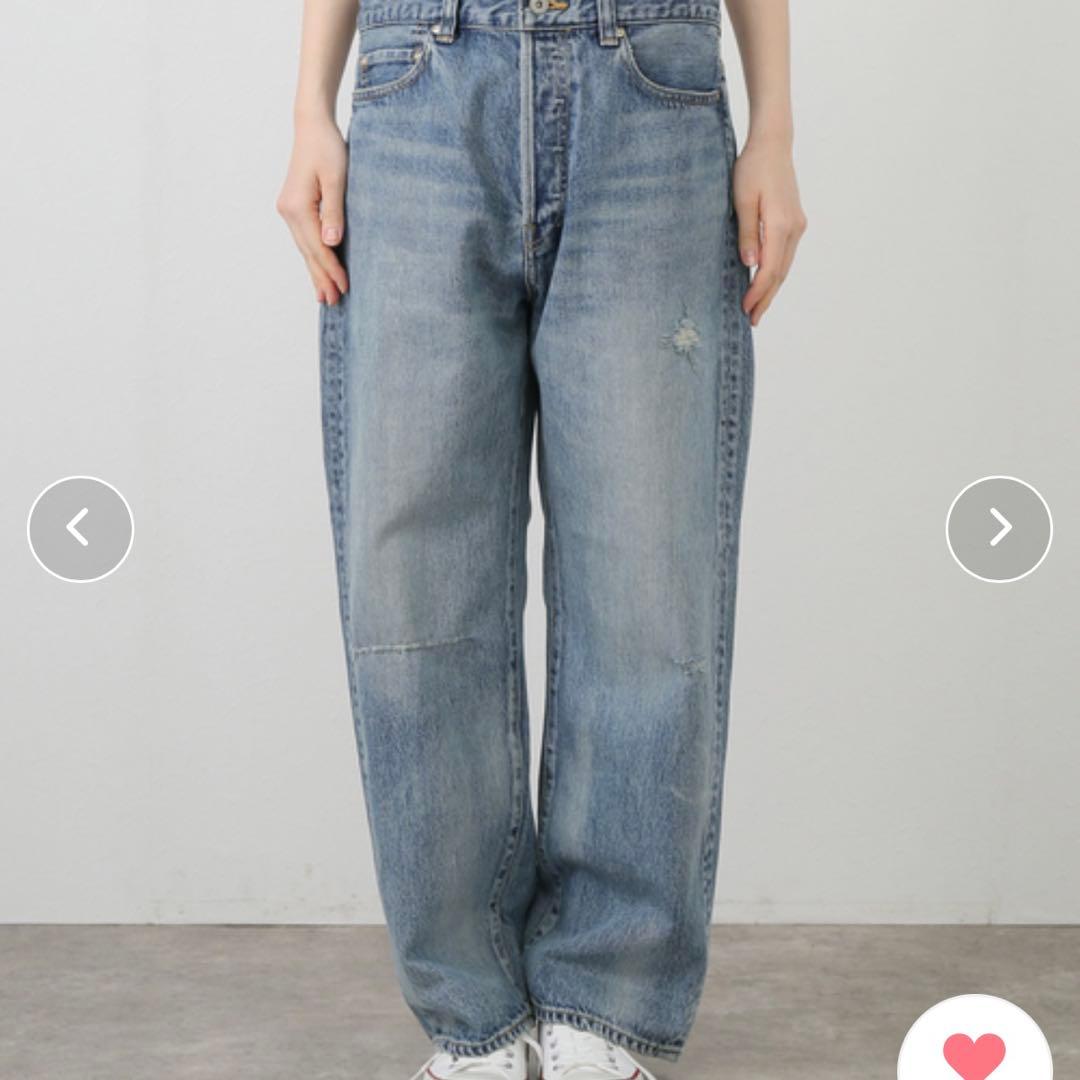Show the next product photo
The width and height of the screenshot is (1080, 1080).
[x=999, y=528]
